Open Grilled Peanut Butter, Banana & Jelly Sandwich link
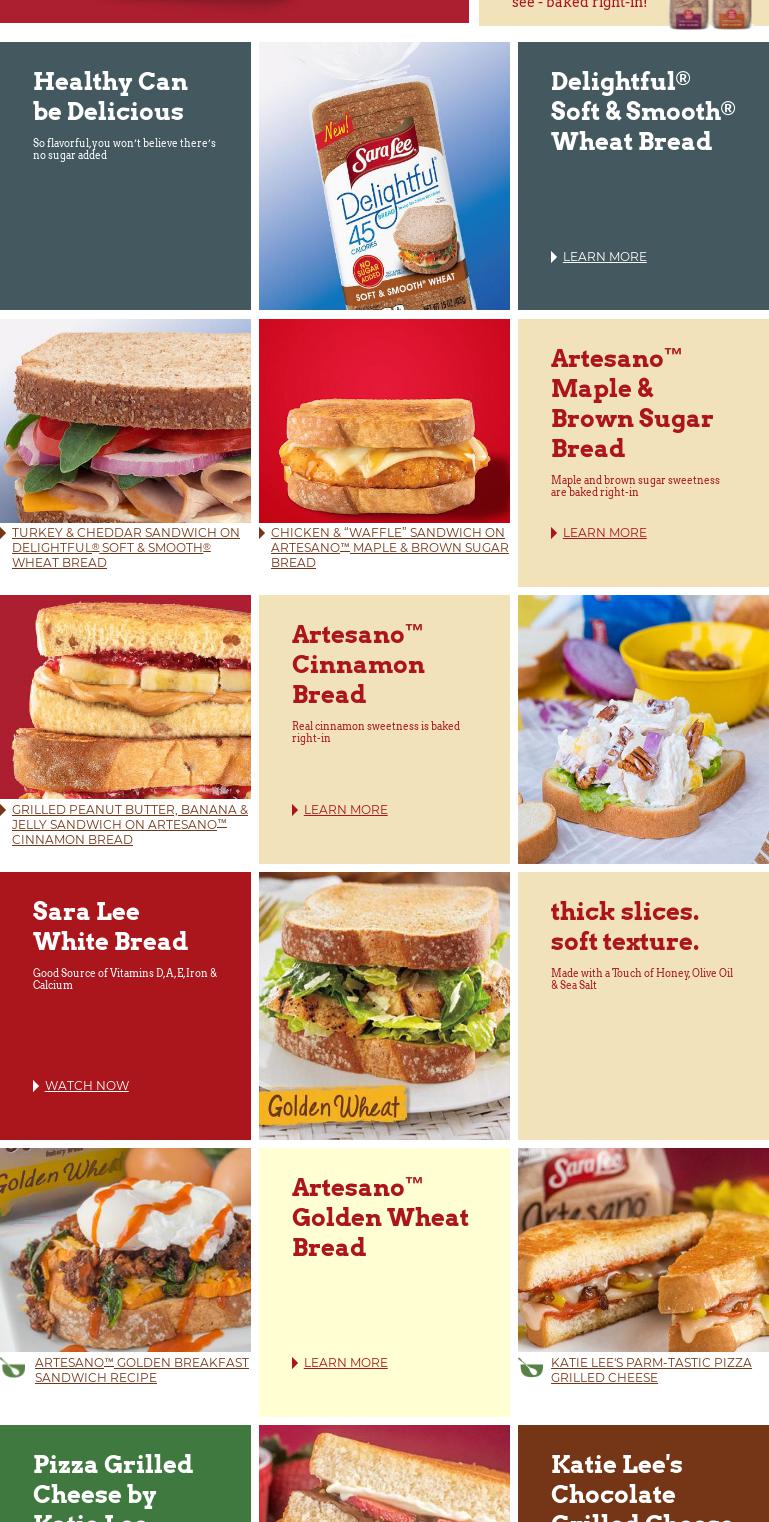 [130, 825]
